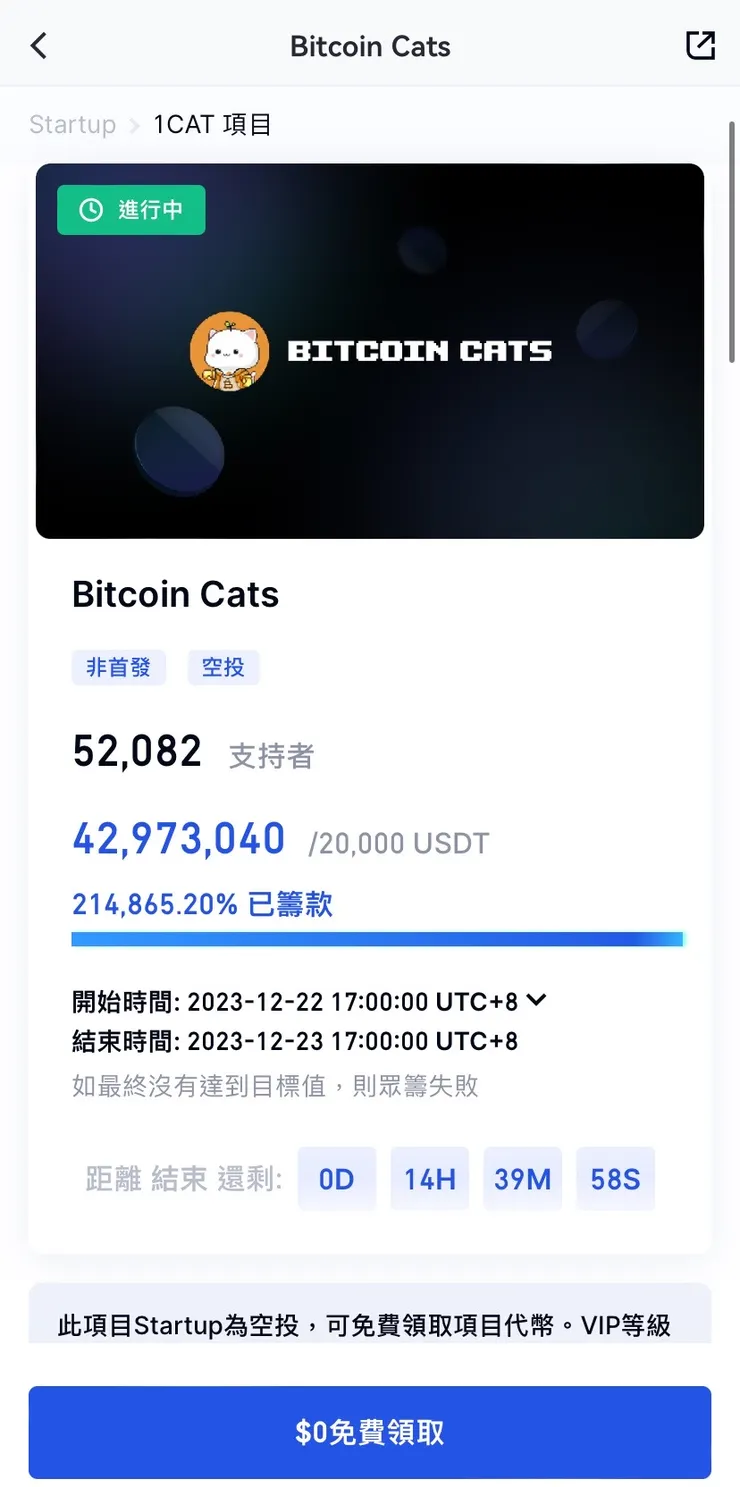Expand the start time details chevron

(x=537, y=1000)
